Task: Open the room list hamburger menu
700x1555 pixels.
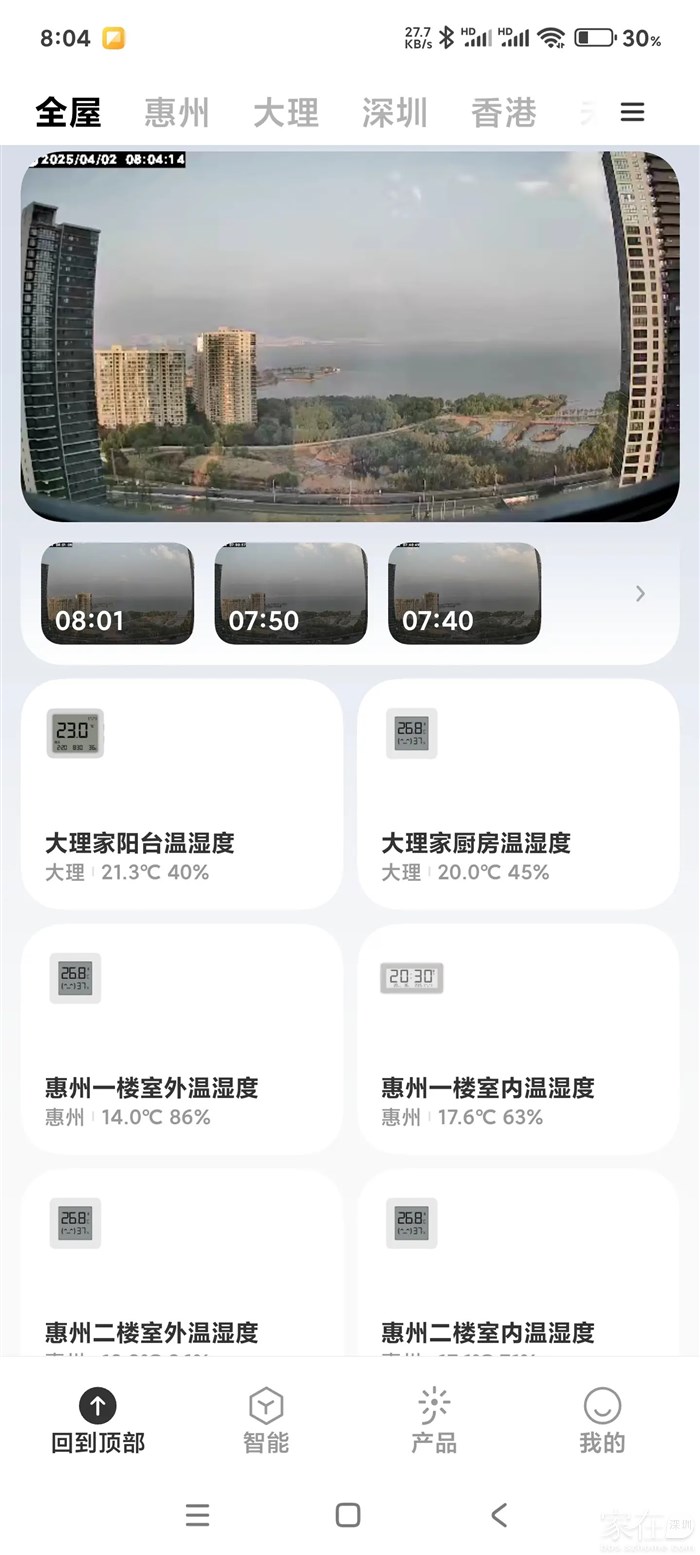Action: (x=632, y=112)
